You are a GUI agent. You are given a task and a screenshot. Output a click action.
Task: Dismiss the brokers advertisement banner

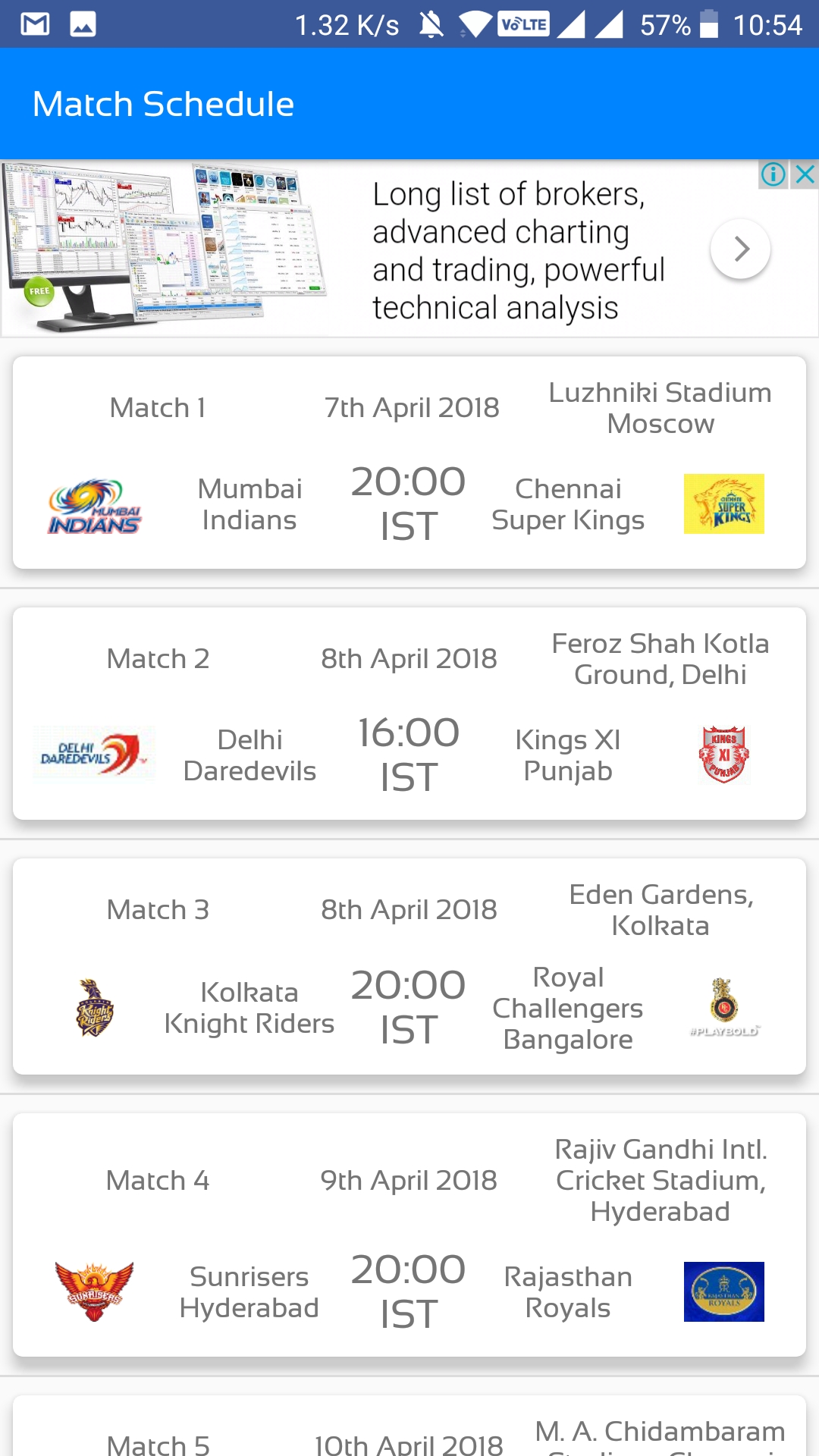click(x=805, y=174)
